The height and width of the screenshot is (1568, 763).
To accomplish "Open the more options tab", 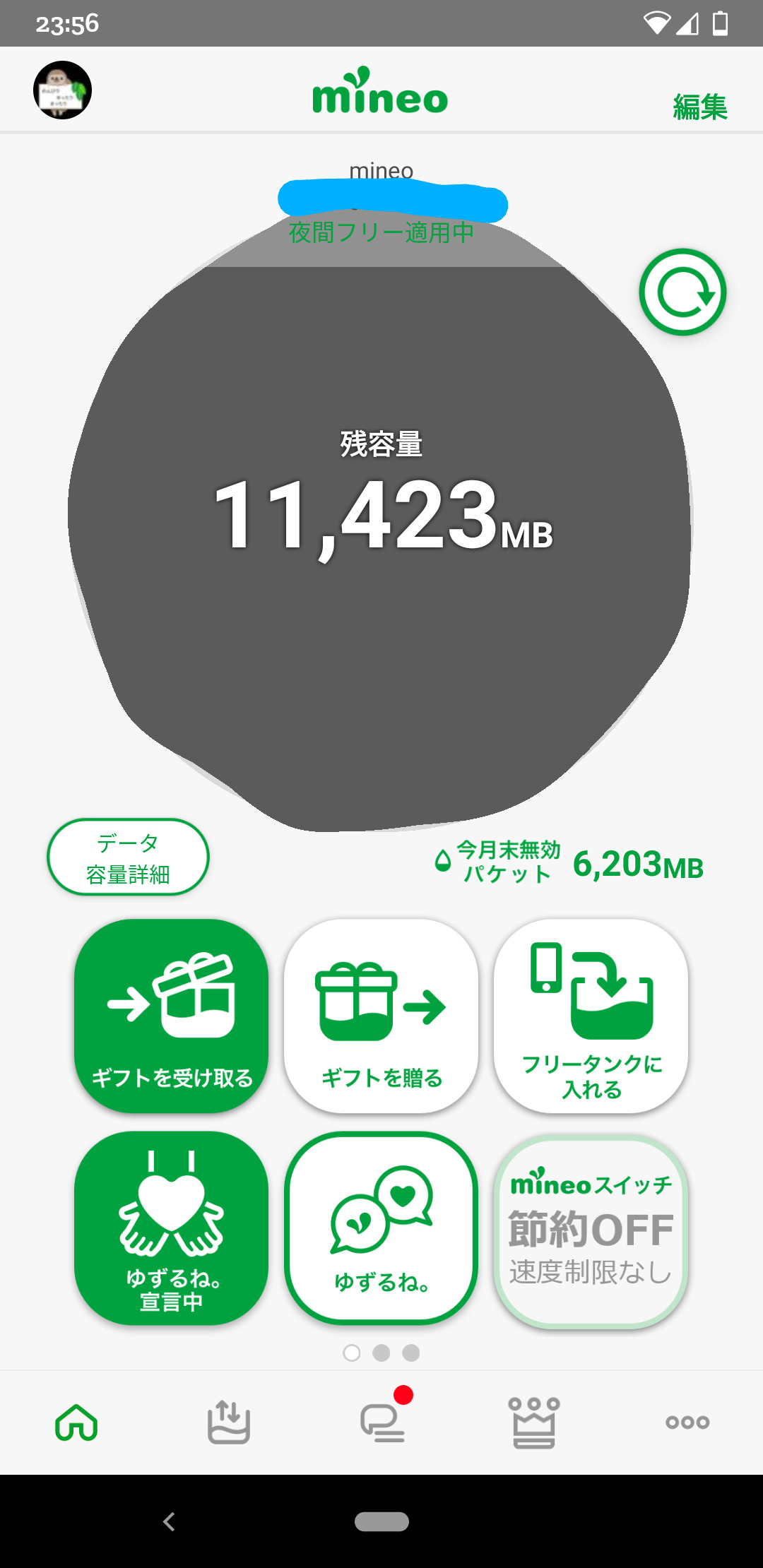I will pyautogui.click(x=687, y=1422).
